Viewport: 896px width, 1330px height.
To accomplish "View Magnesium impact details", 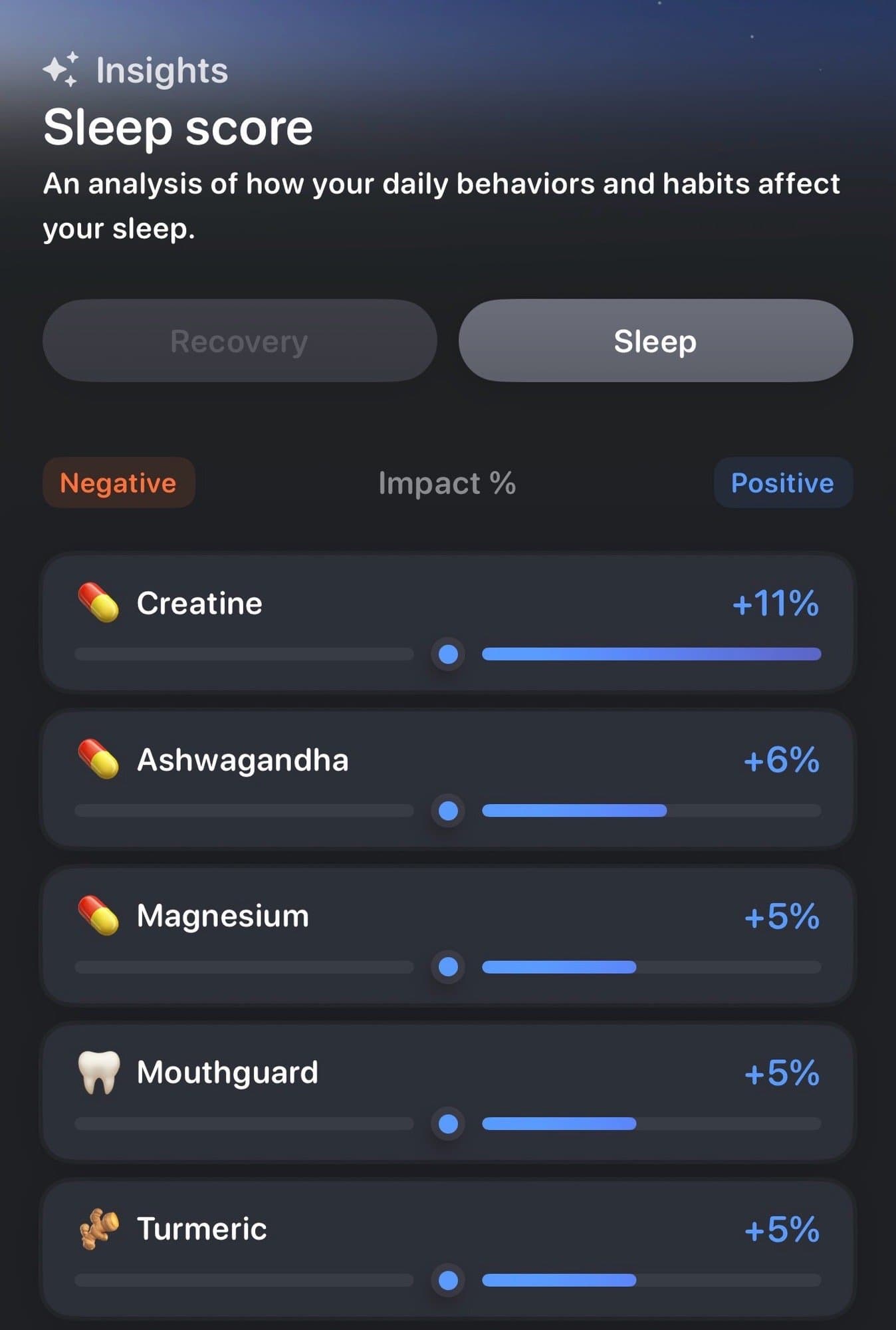I will tap(447, 936).
